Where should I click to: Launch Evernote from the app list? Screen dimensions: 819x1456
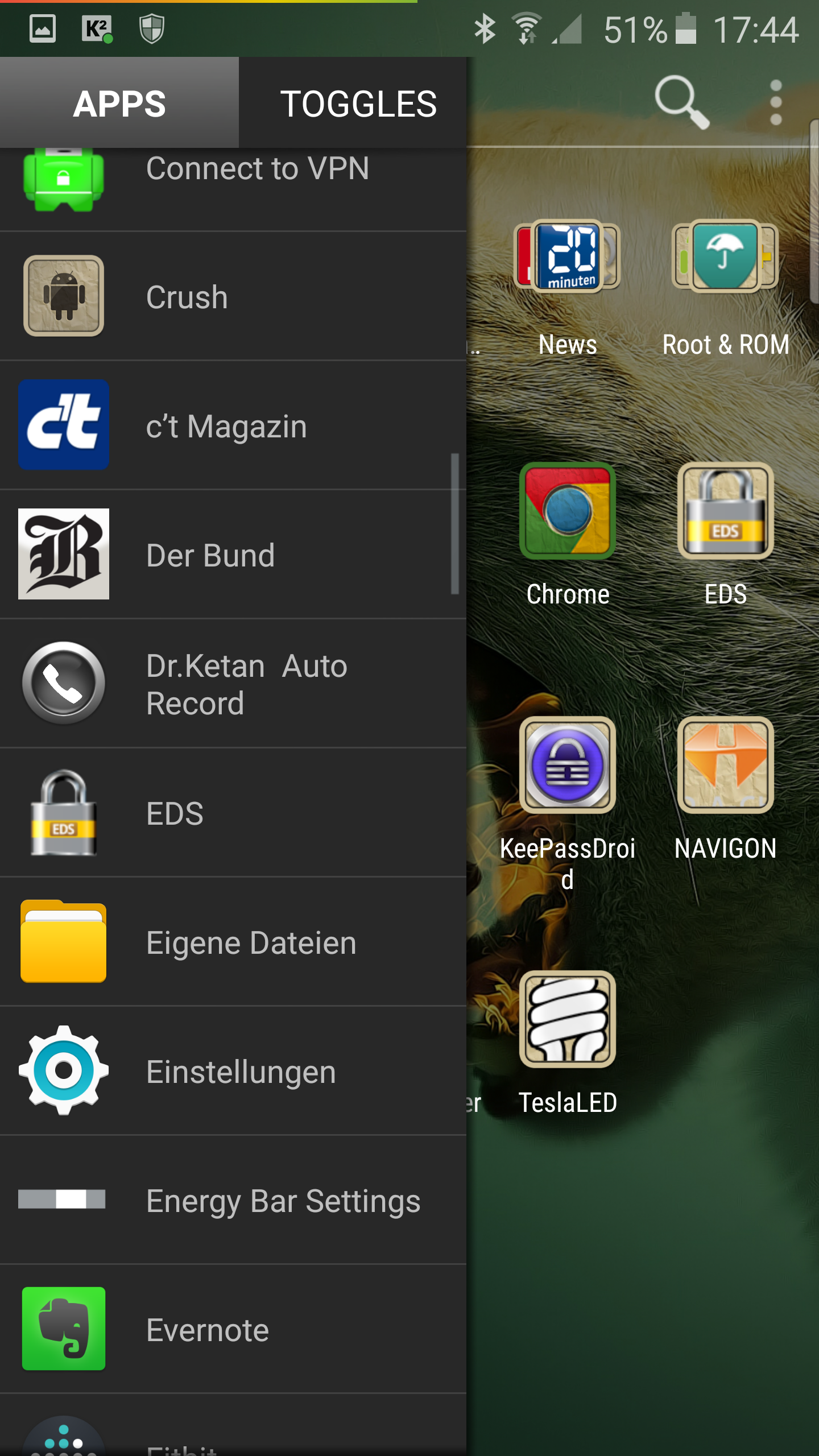(x=233, y=1329)
